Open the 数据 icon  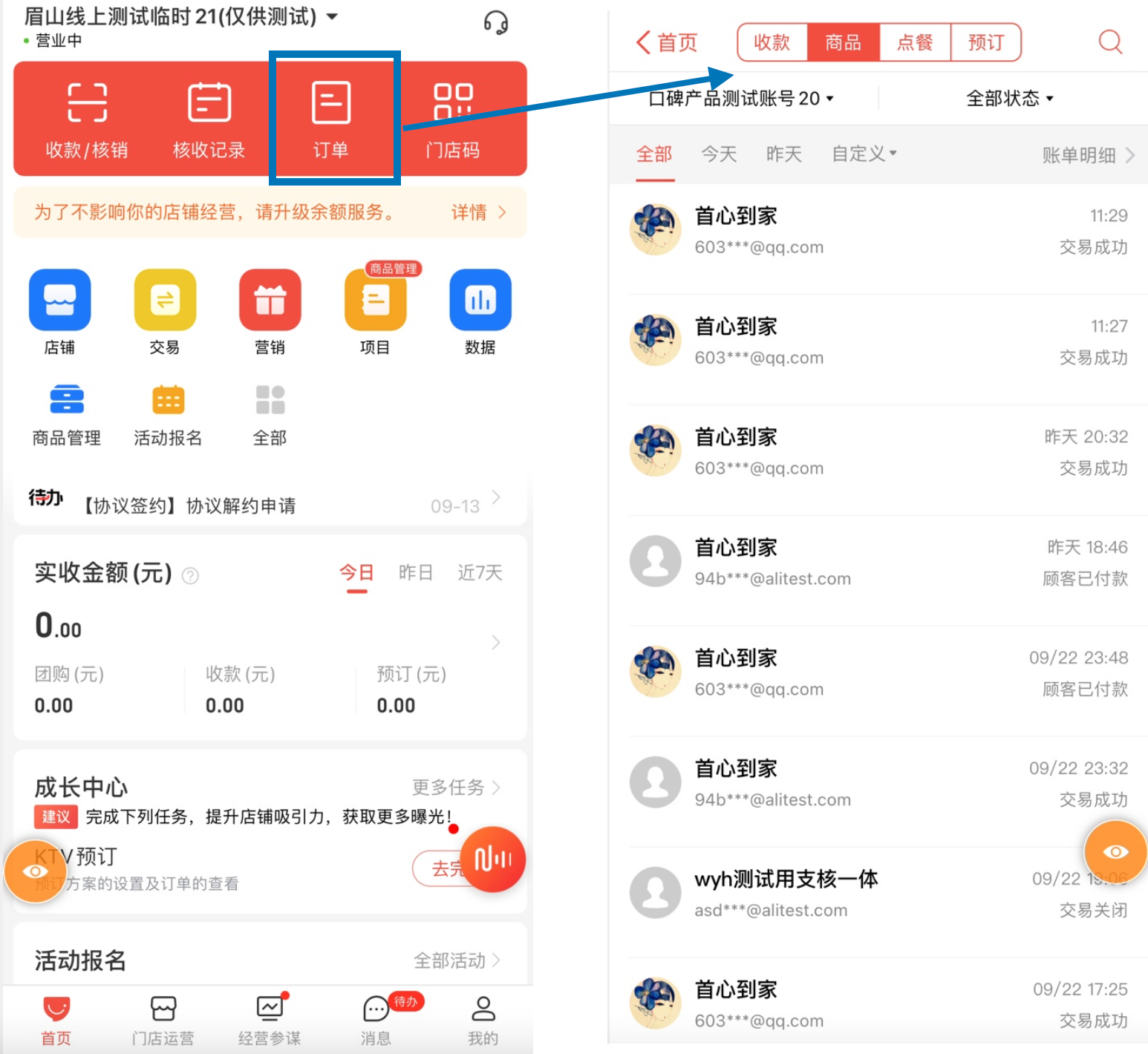coord(480,312)
